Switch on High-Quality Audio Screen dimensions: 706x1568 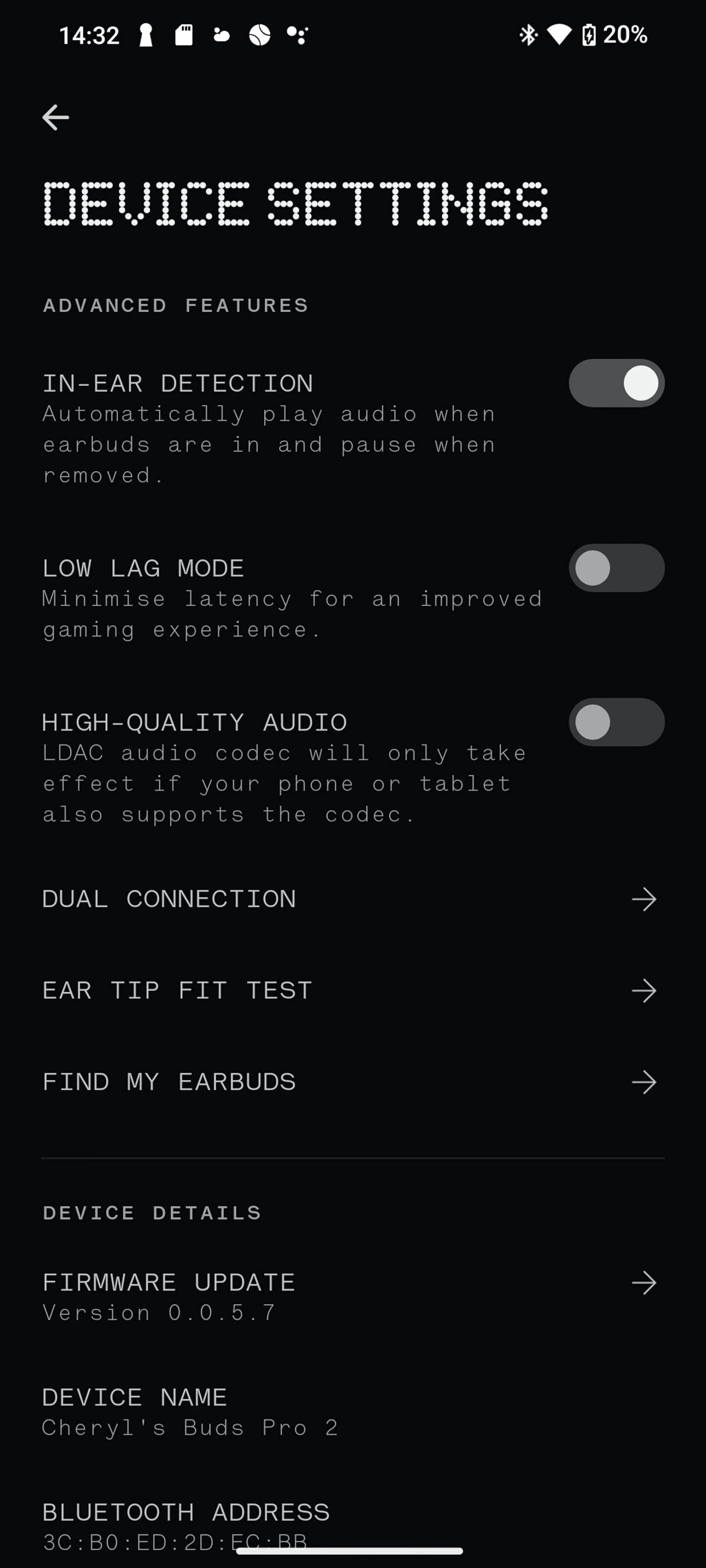coord(616,722)
